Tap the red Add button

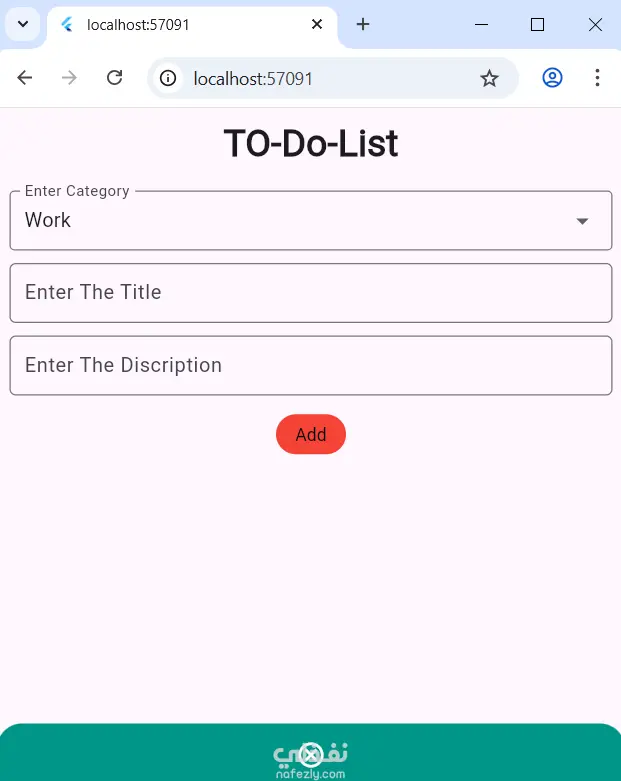(x=311, y=435)
